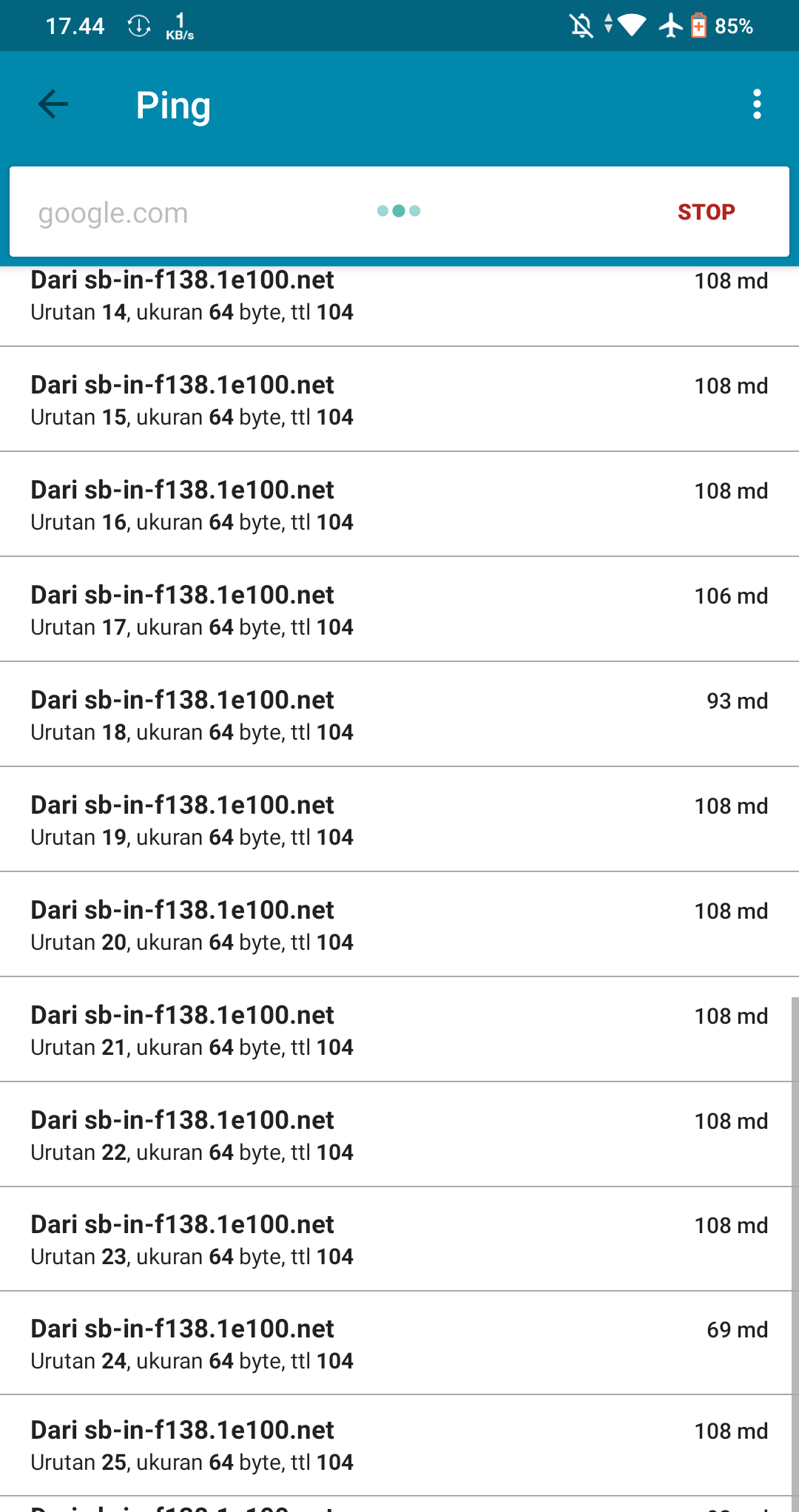
Task: Open the overflow menu
Action: pyautogui.click(x=756, y=104)
